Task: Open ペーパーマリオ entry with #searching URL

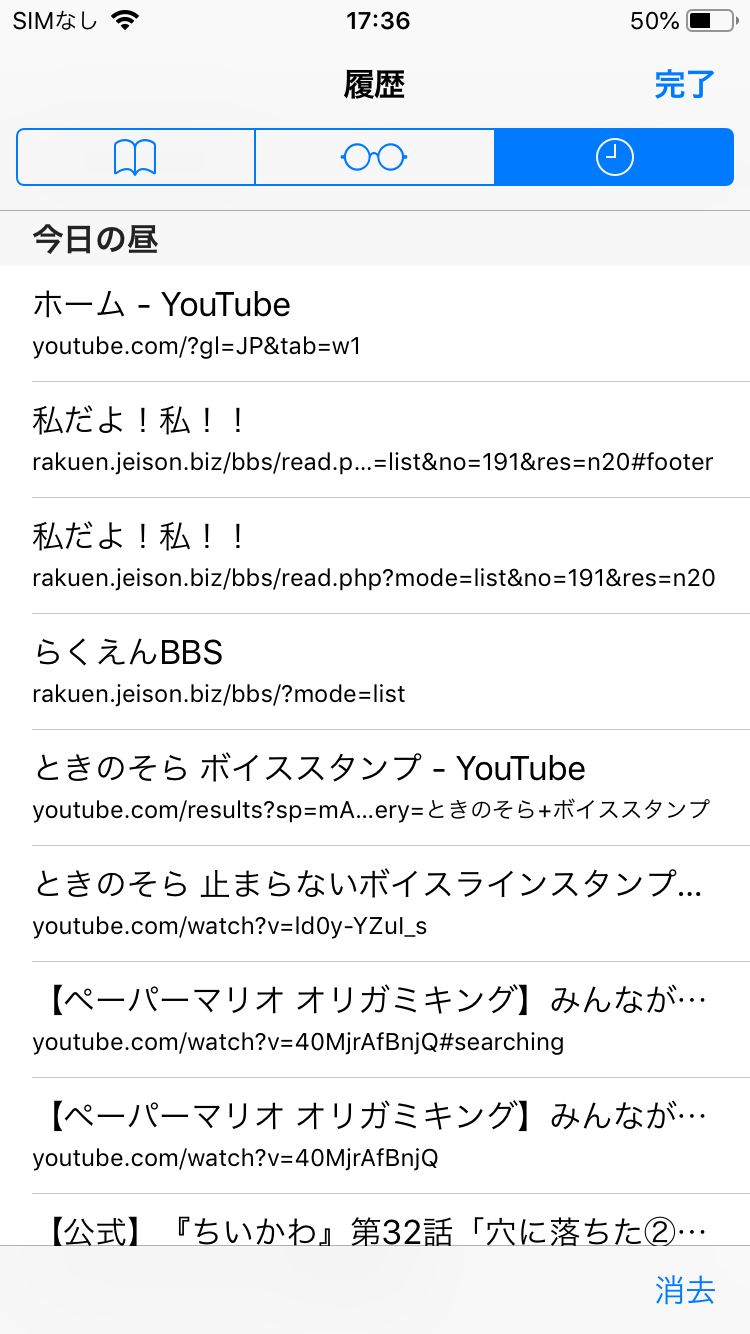Action: coord(375,1019)
